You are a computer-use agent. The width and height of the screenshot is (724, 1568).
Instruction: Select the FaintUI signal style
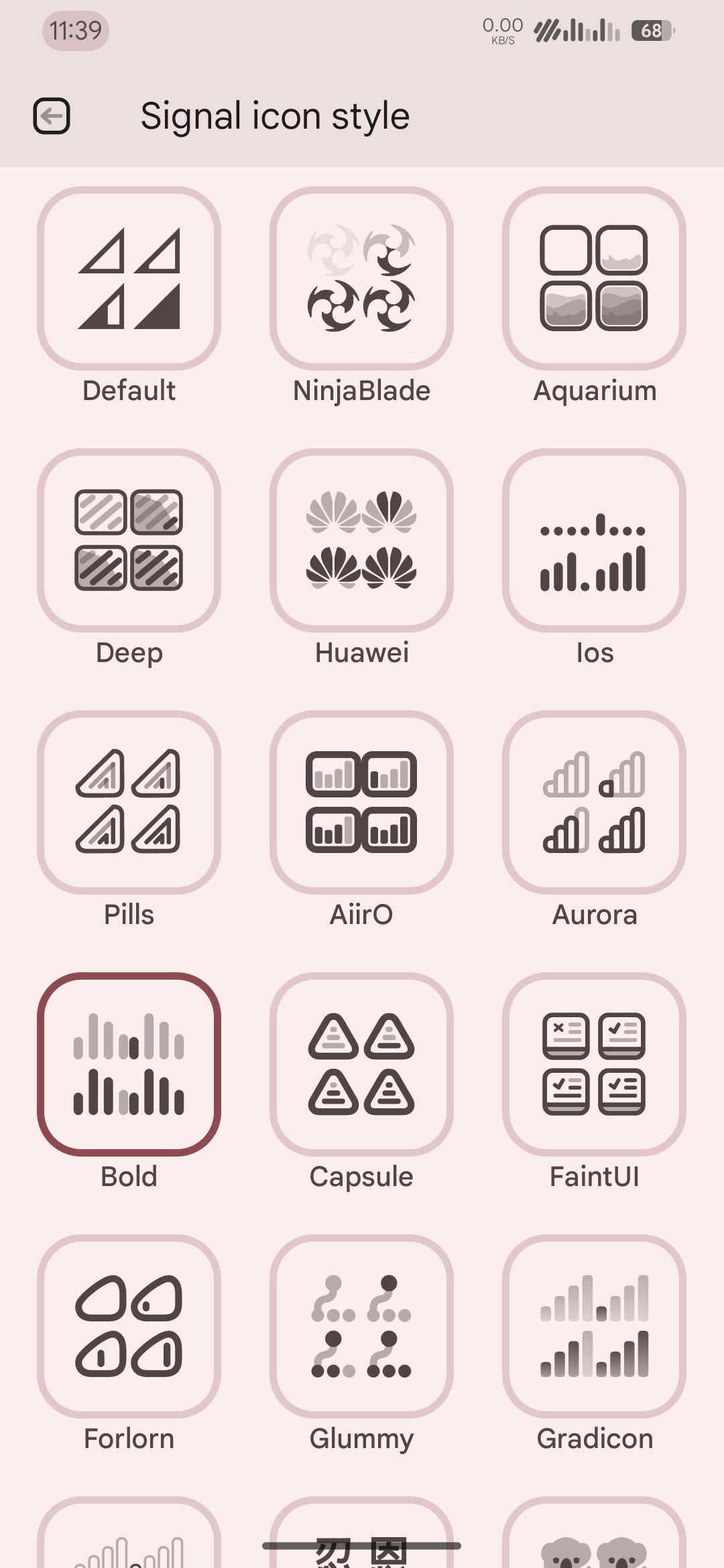pyautogui.click(x=594, y=1064)
